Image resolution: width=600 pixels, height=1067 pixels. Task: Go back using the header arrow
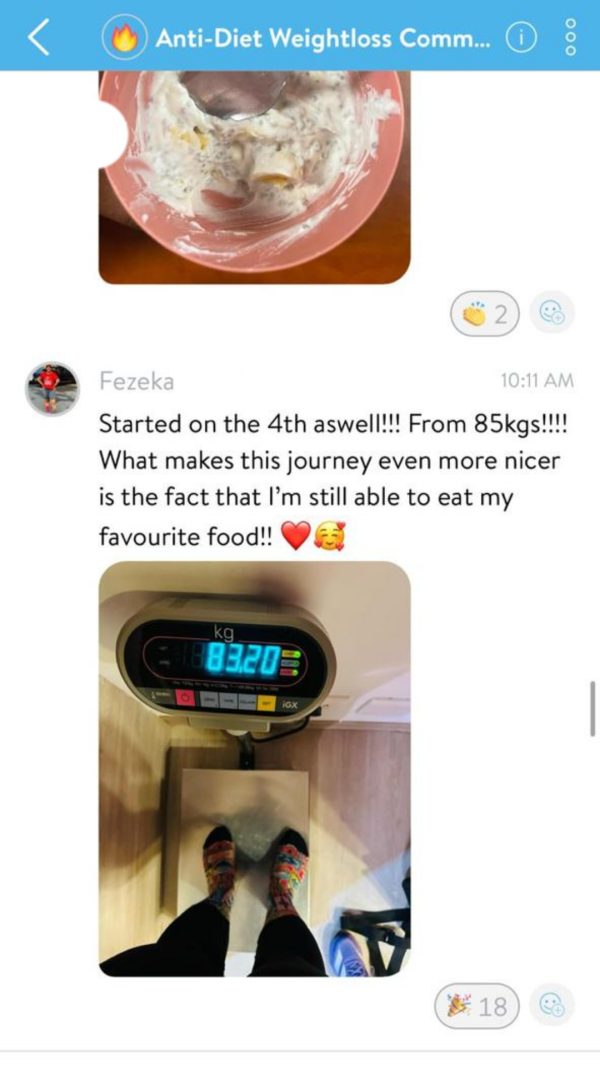pyautogui.click(x=39, y=38)
